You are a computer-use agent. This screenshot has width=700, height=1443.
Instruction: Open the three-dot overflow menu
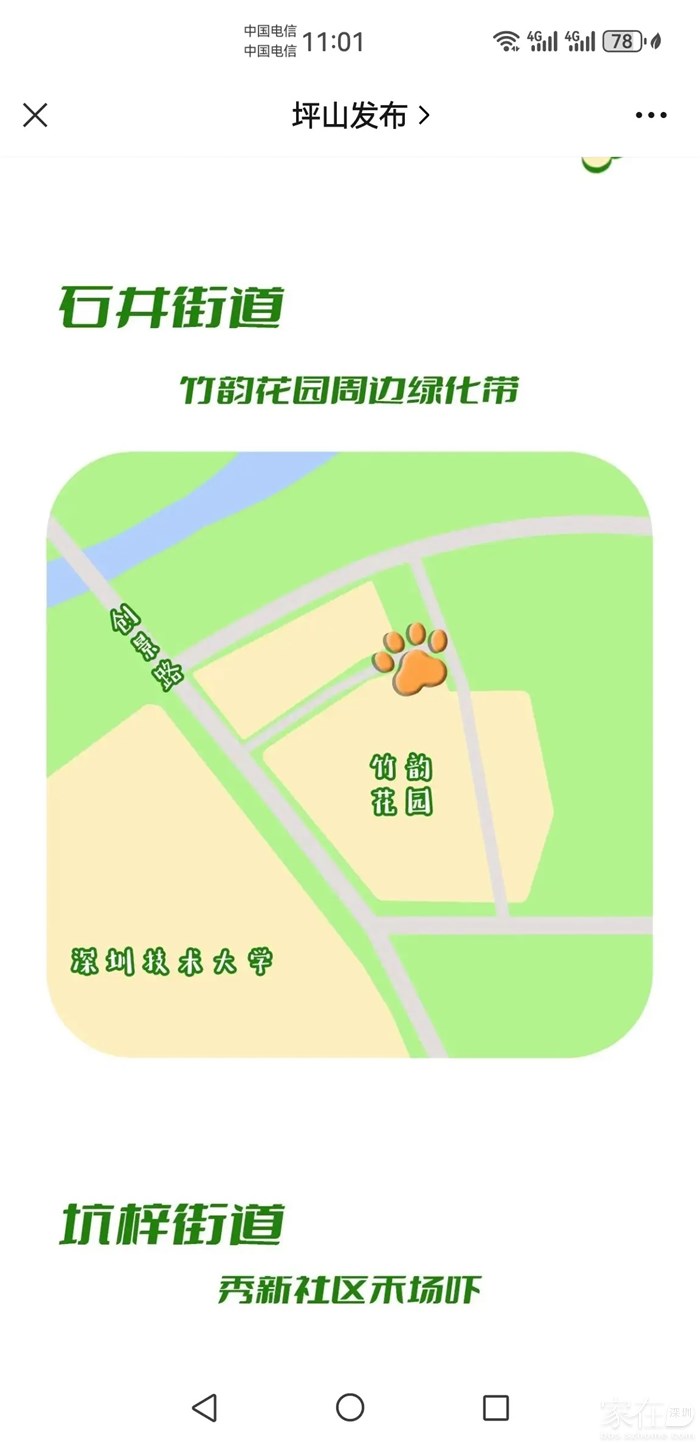click(651, 116)
